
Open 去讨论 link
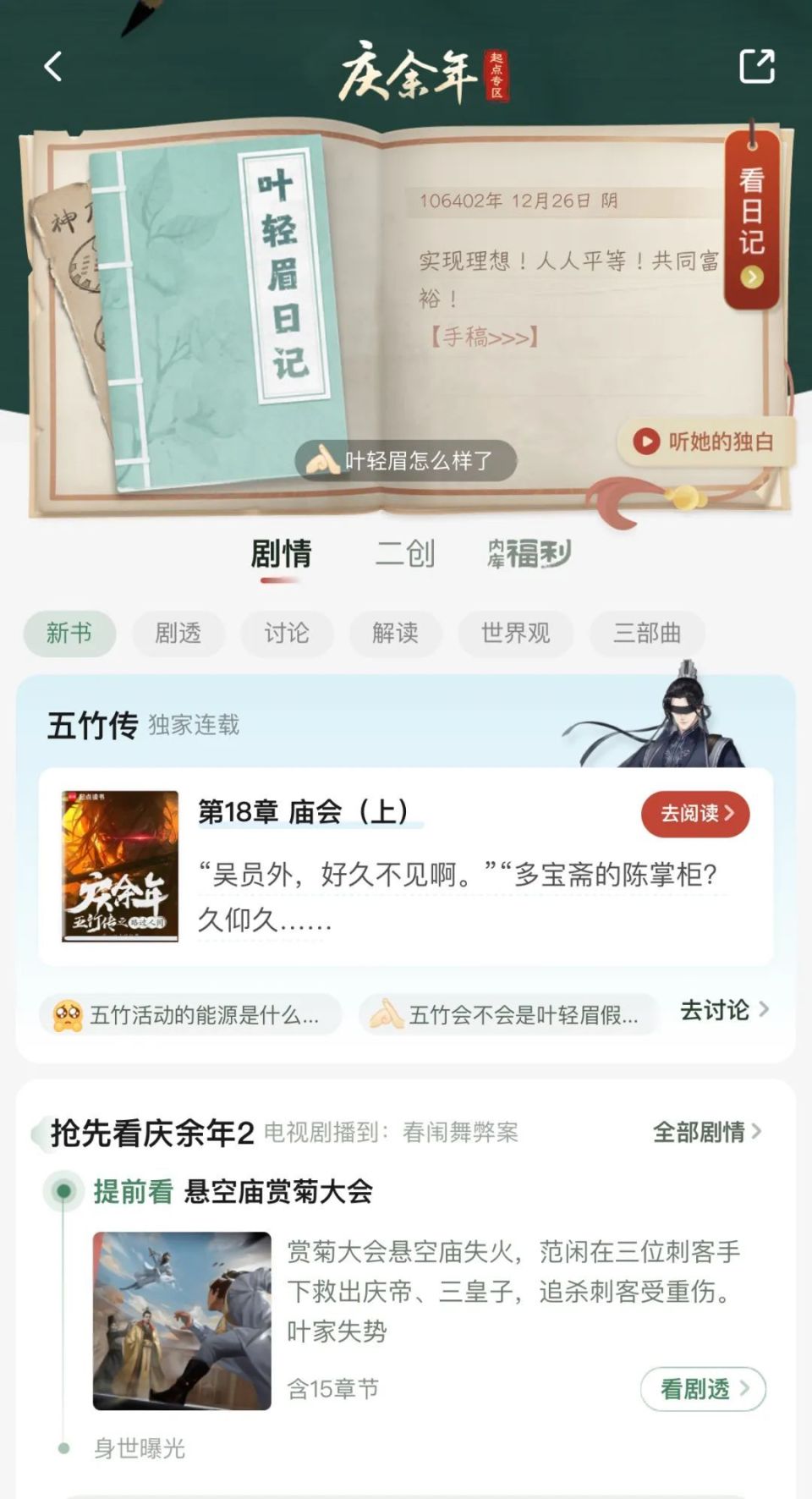[724, 1010]
